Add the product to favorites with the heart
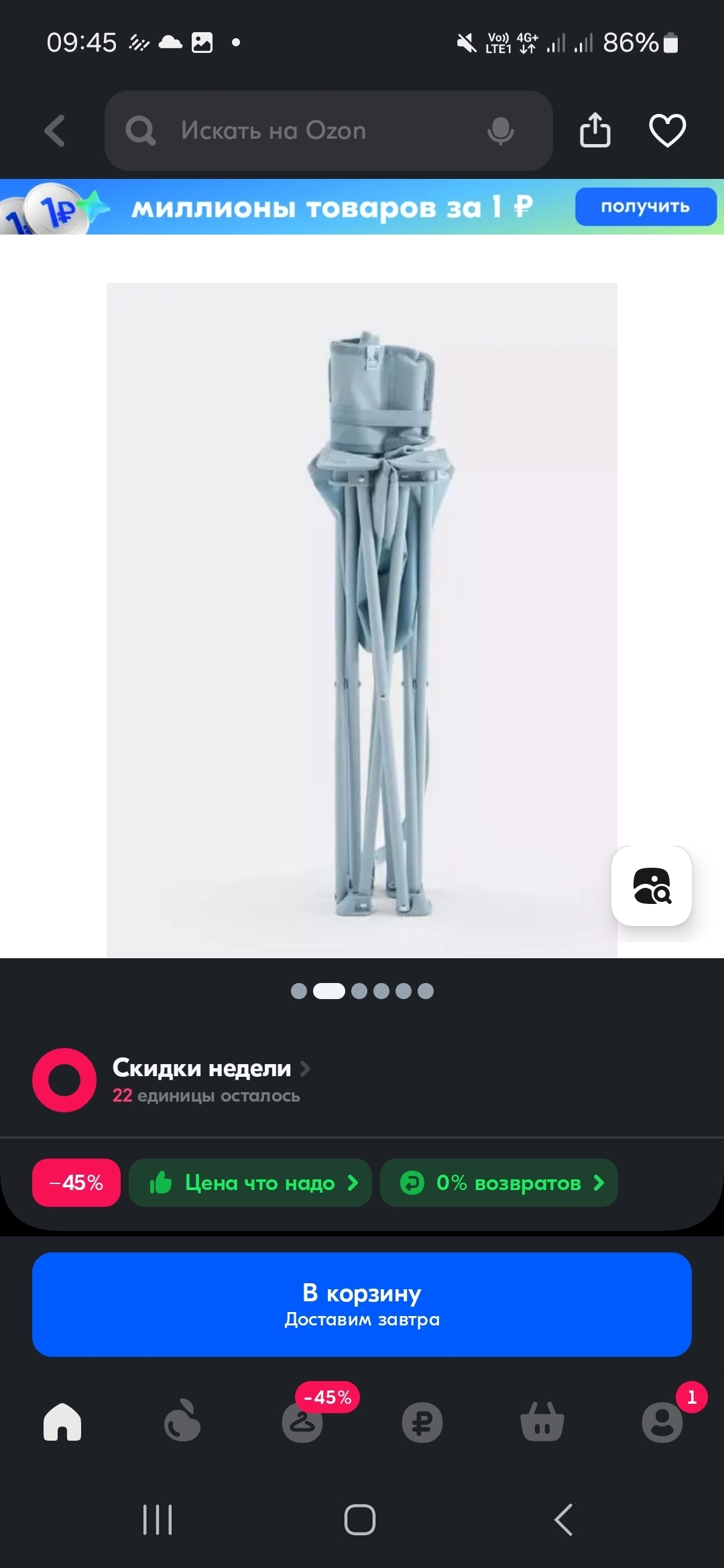 tap(667, 130)
